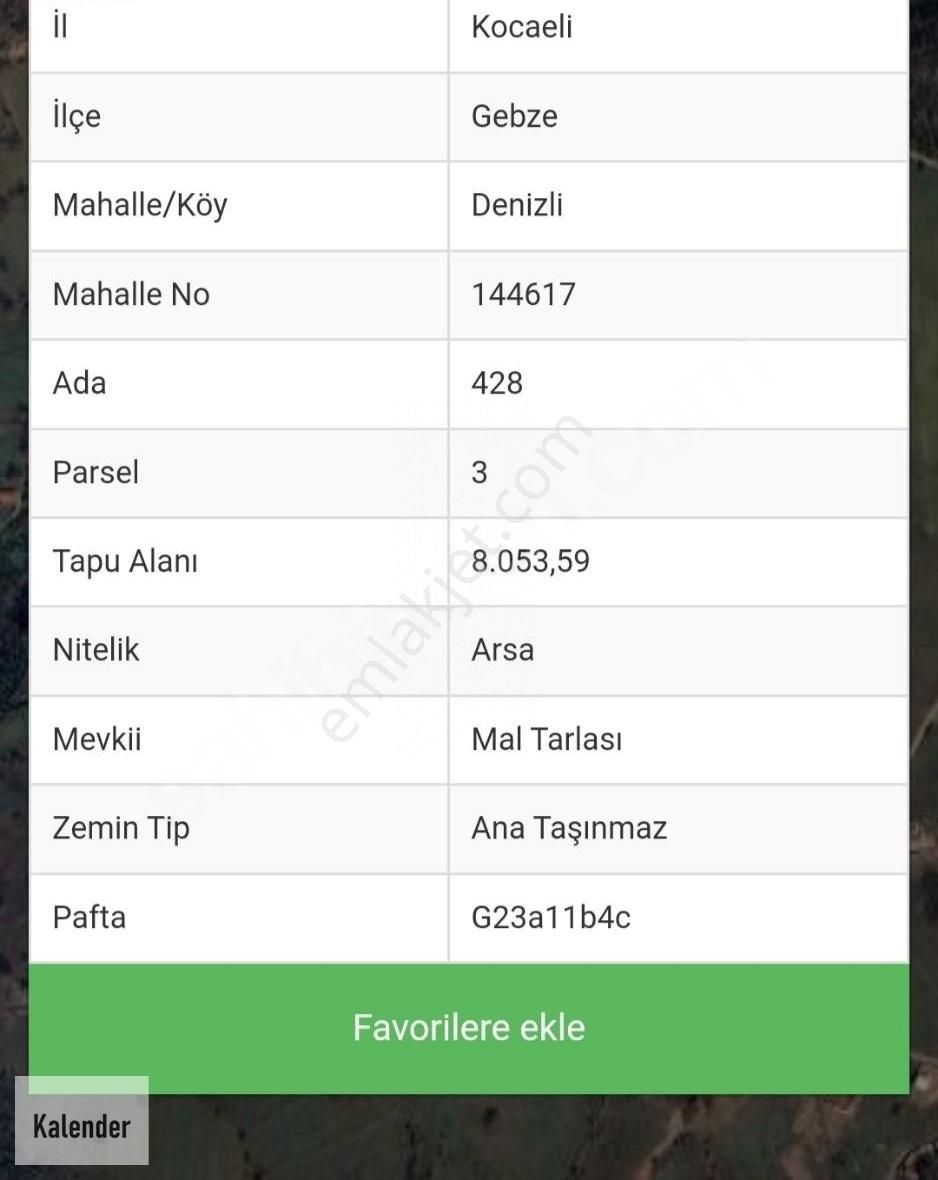Click the Pafta value G23a11b4c
This screenshot has width=938, height=1180.
(x=551, y=917)
